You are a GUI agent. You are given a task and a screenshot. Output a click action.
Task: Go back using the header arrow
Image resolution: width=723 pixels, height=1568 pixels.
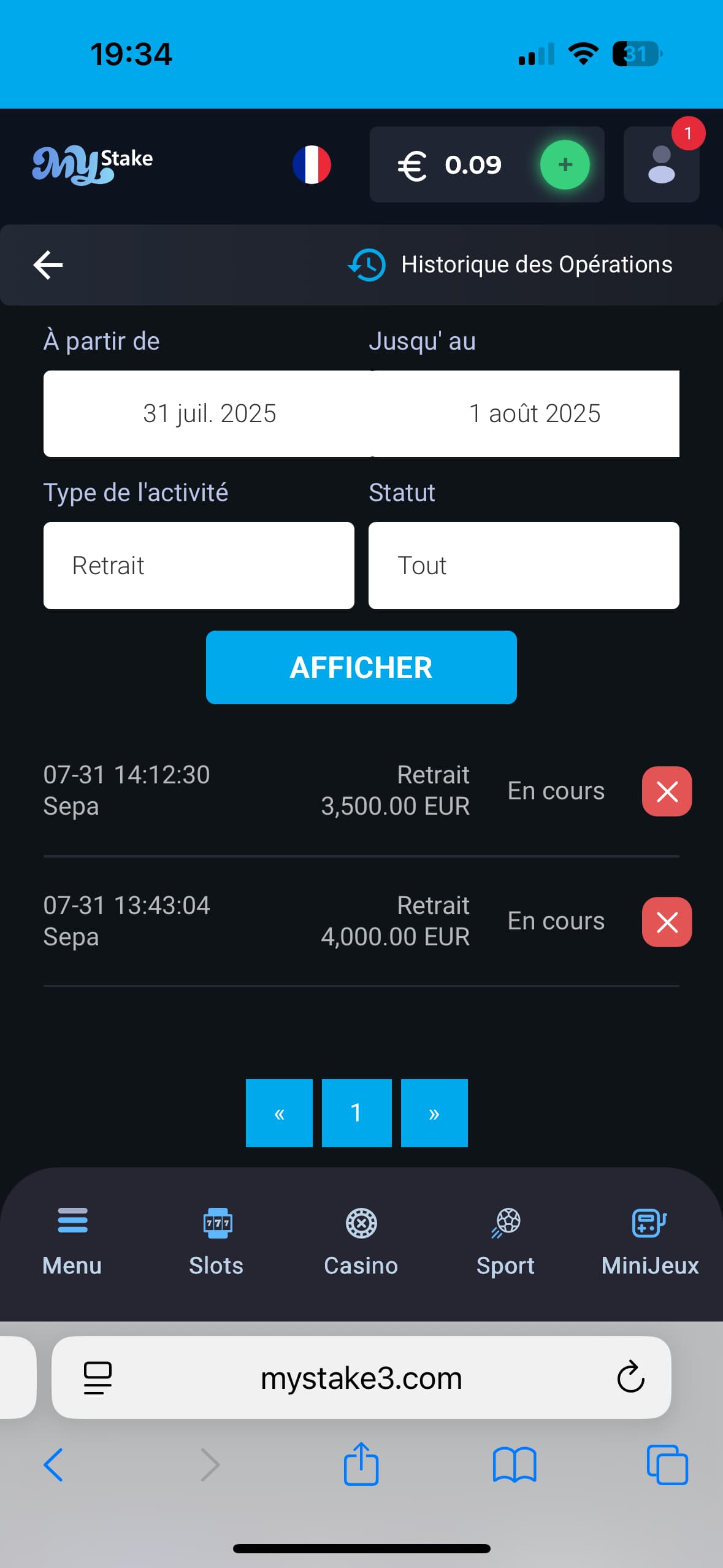coord(48,265)
